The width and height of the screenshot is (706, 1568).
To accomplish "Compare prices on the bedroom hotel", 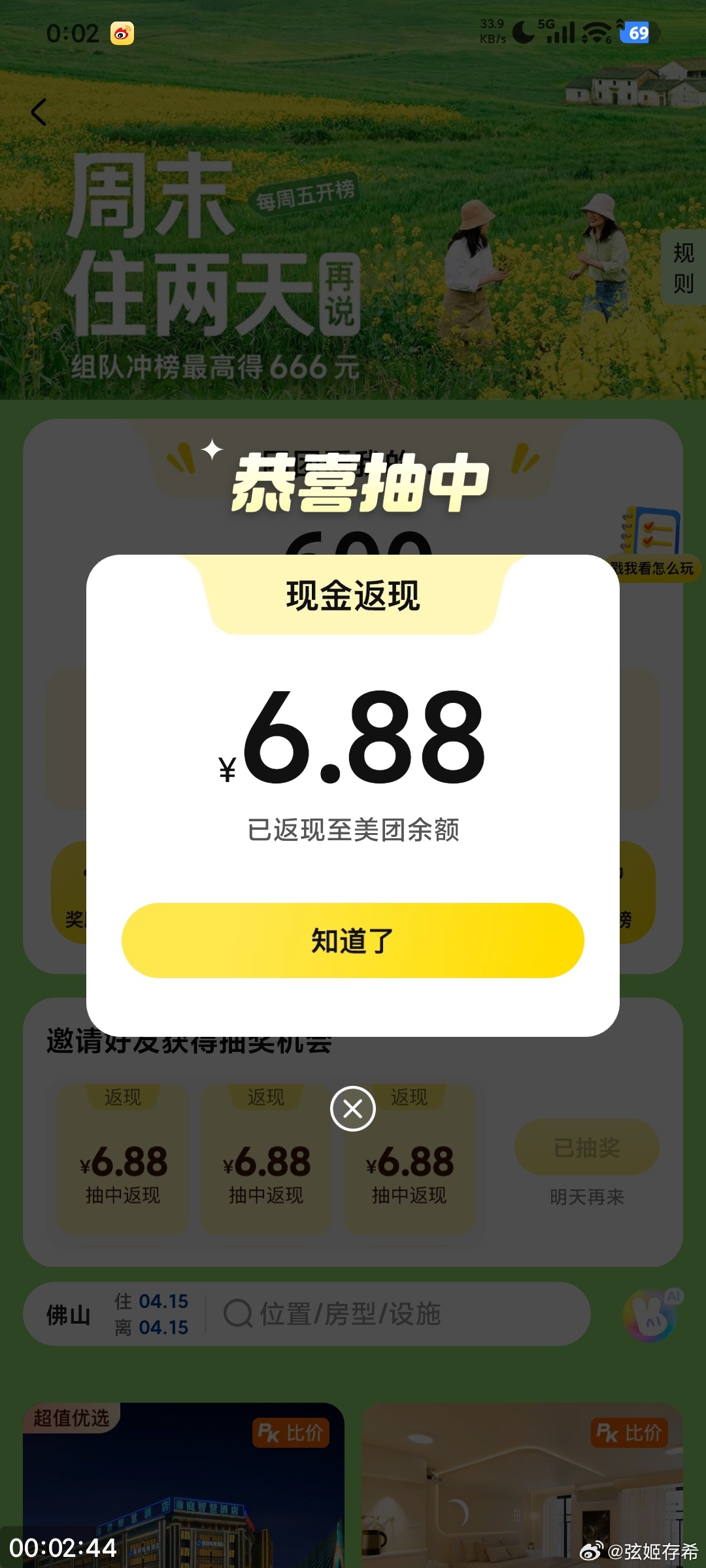I will (630, 1433).
